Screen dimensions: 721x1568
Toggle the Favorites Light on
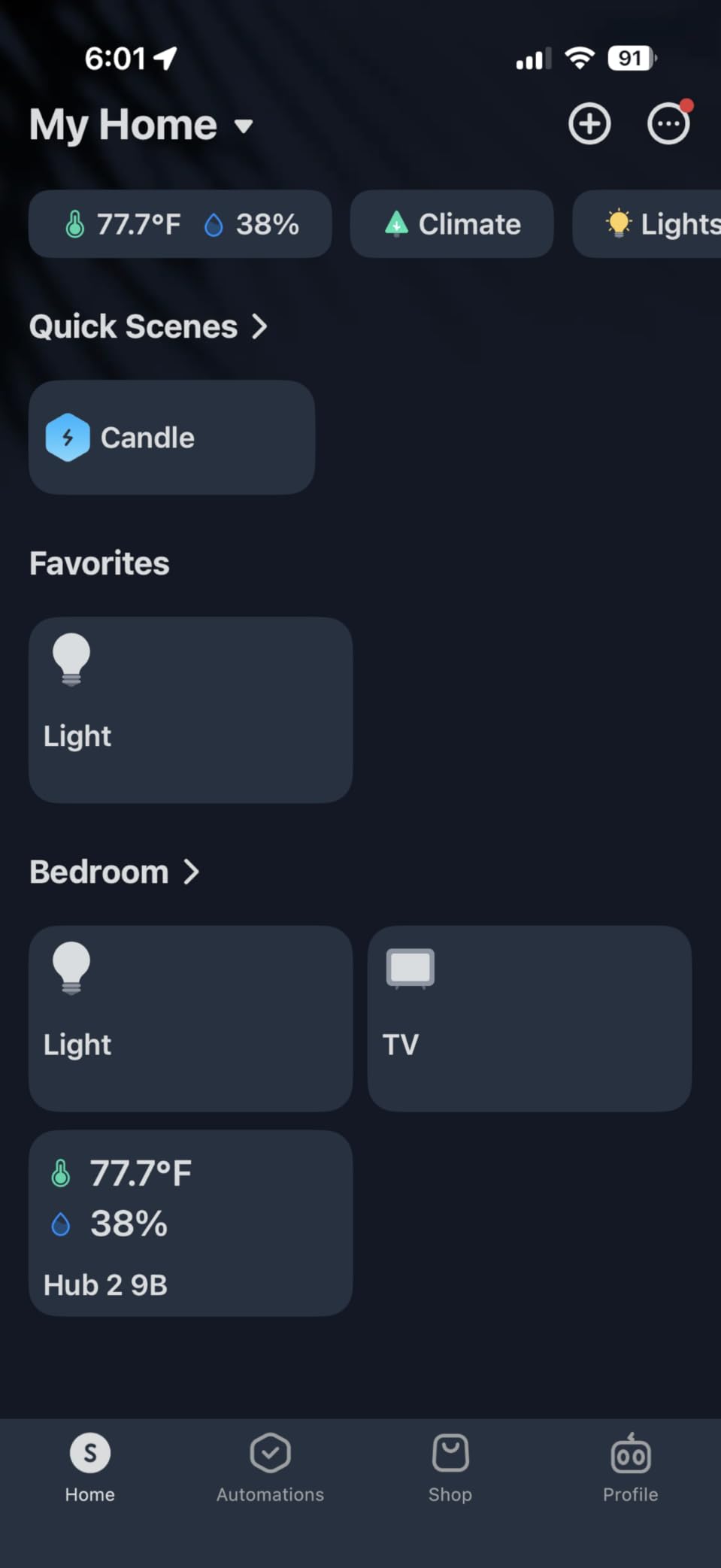[x=189, y=708]
